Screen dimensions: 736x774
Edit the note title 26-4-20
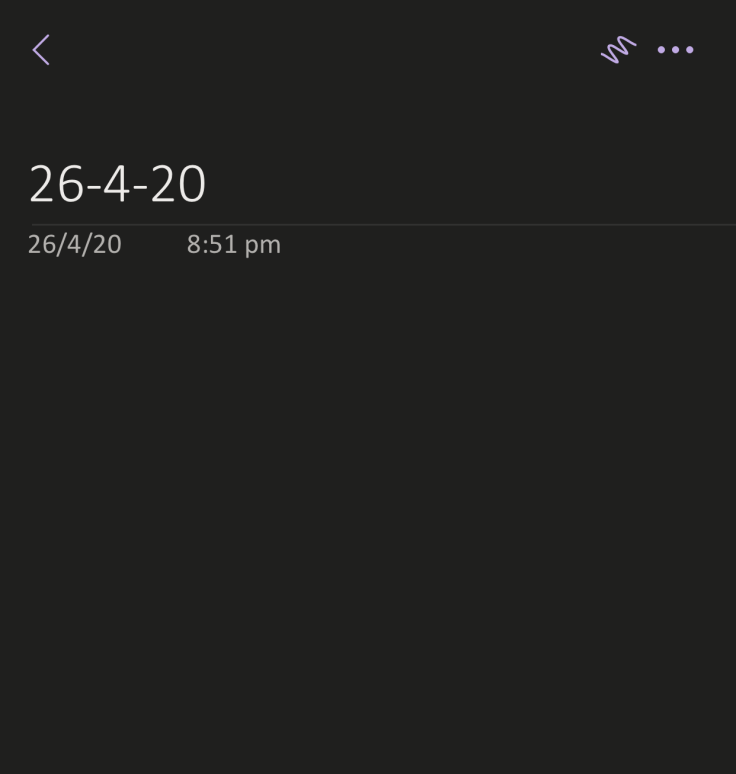pos(118,185)
